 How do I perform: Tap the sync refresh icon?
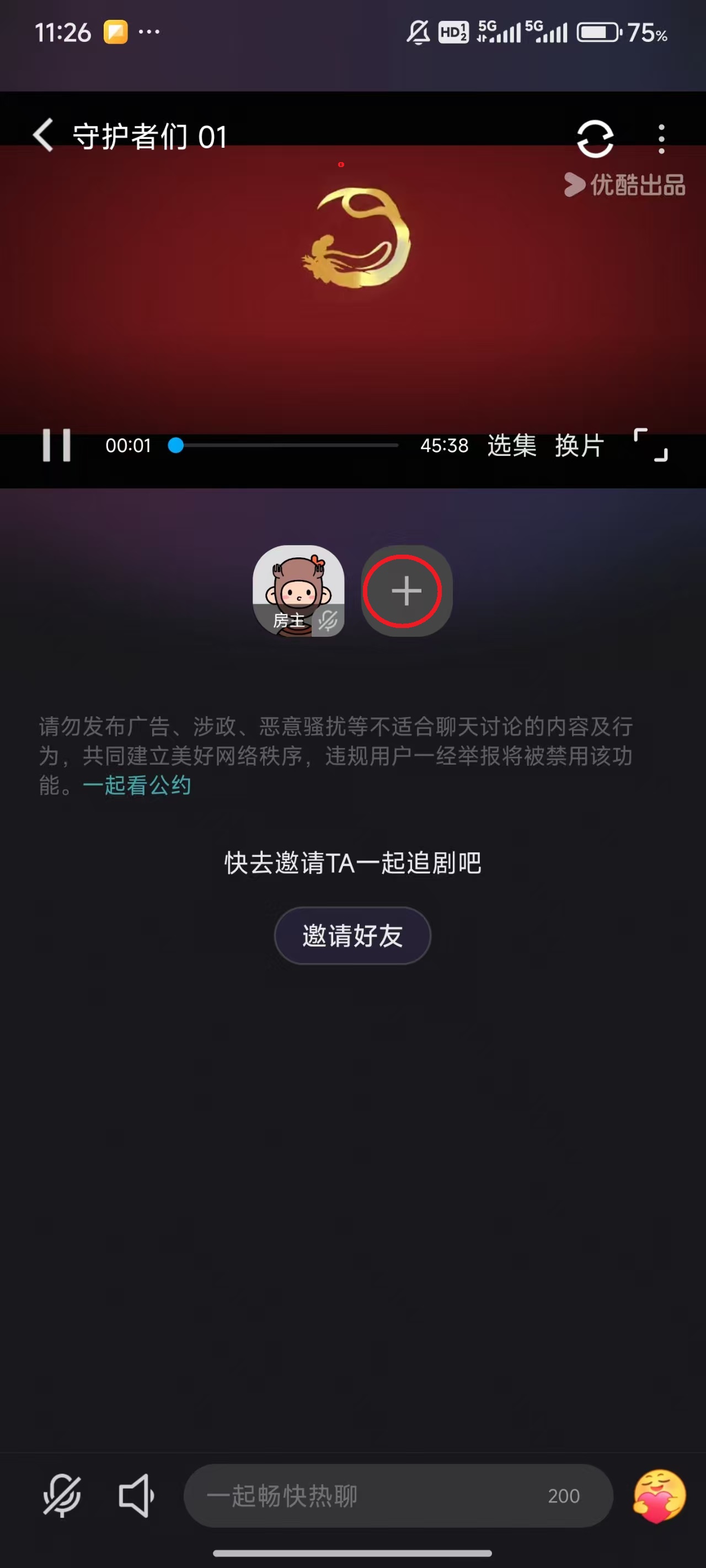pos(595,139)
